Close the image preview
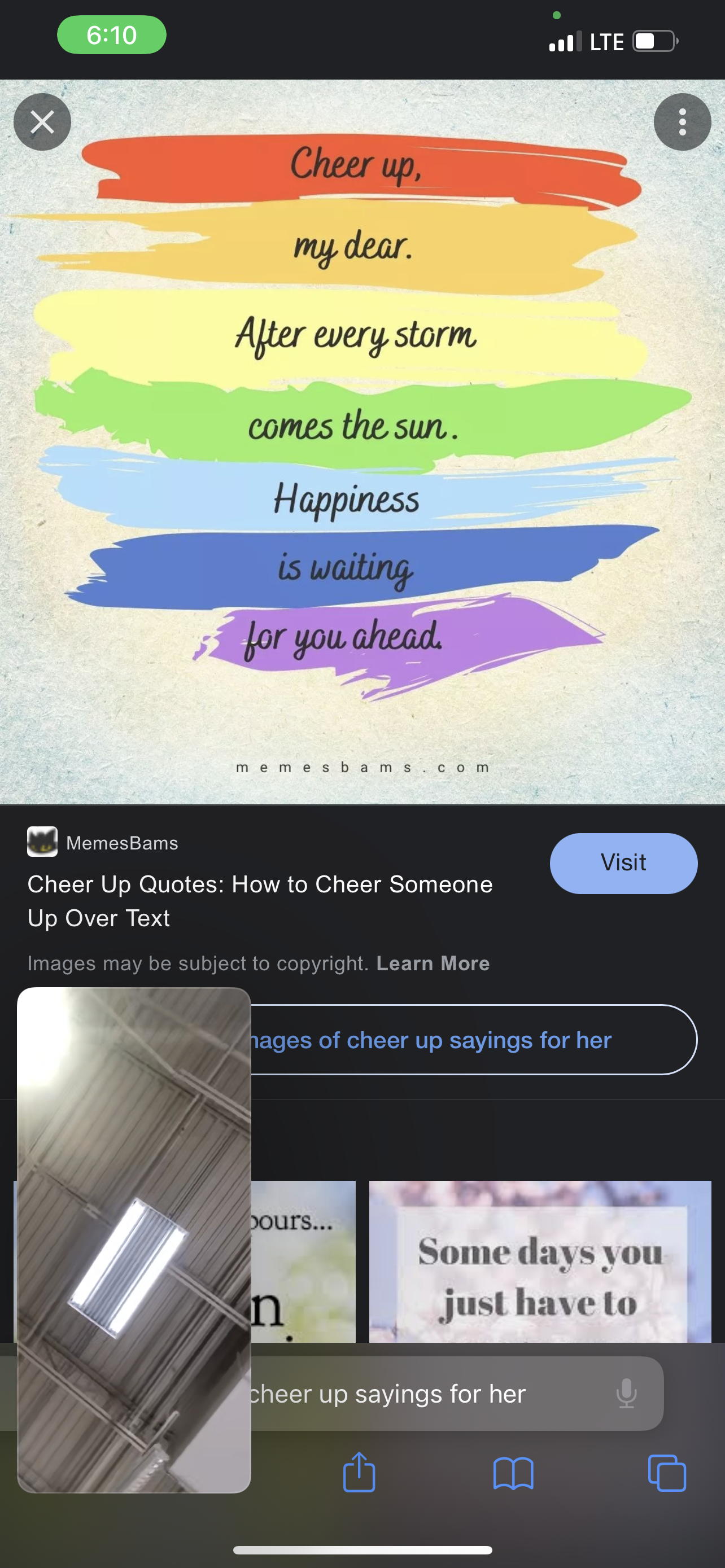This screenshot has width=725, height=1568. click(42, 122)
